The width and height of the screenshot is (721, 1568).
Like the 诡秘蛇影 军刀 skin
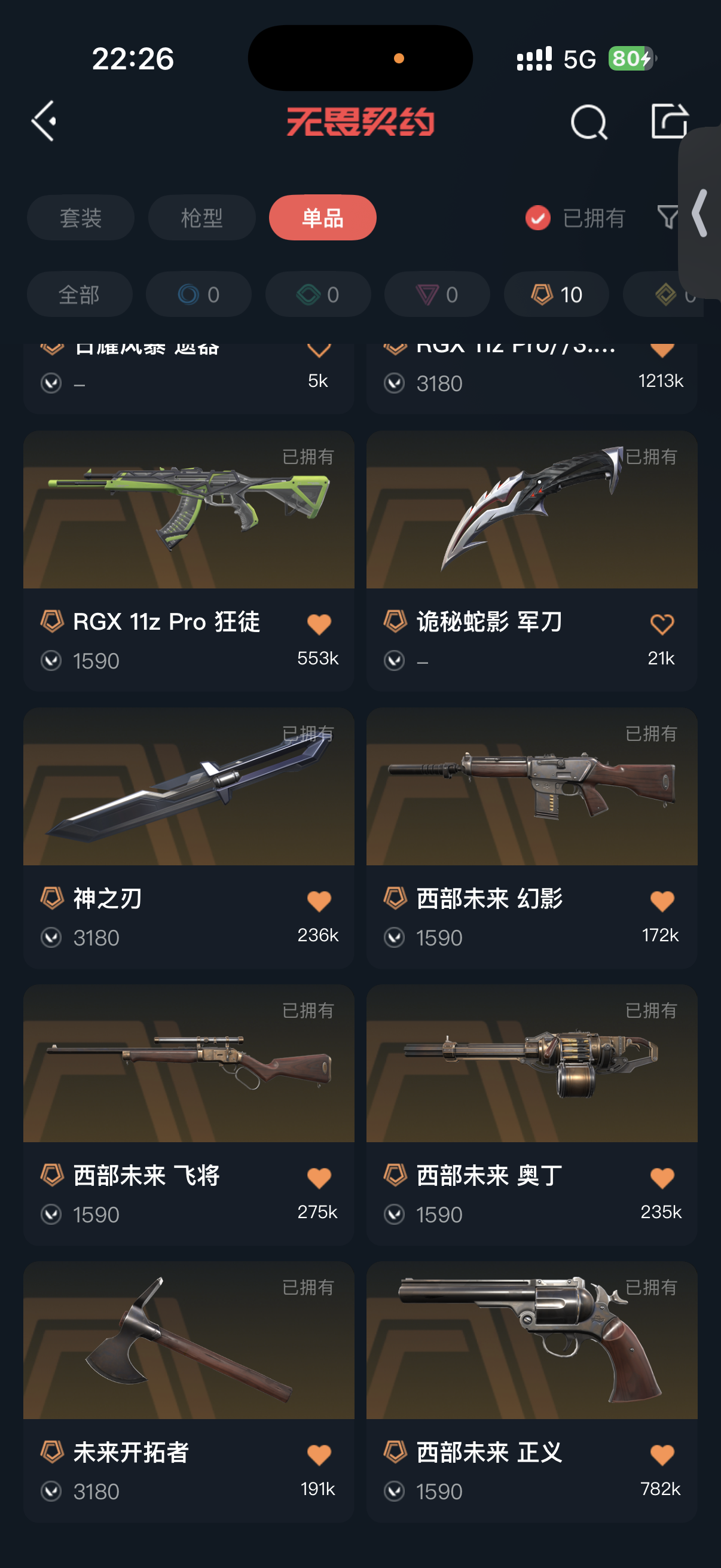click(661, 624)
